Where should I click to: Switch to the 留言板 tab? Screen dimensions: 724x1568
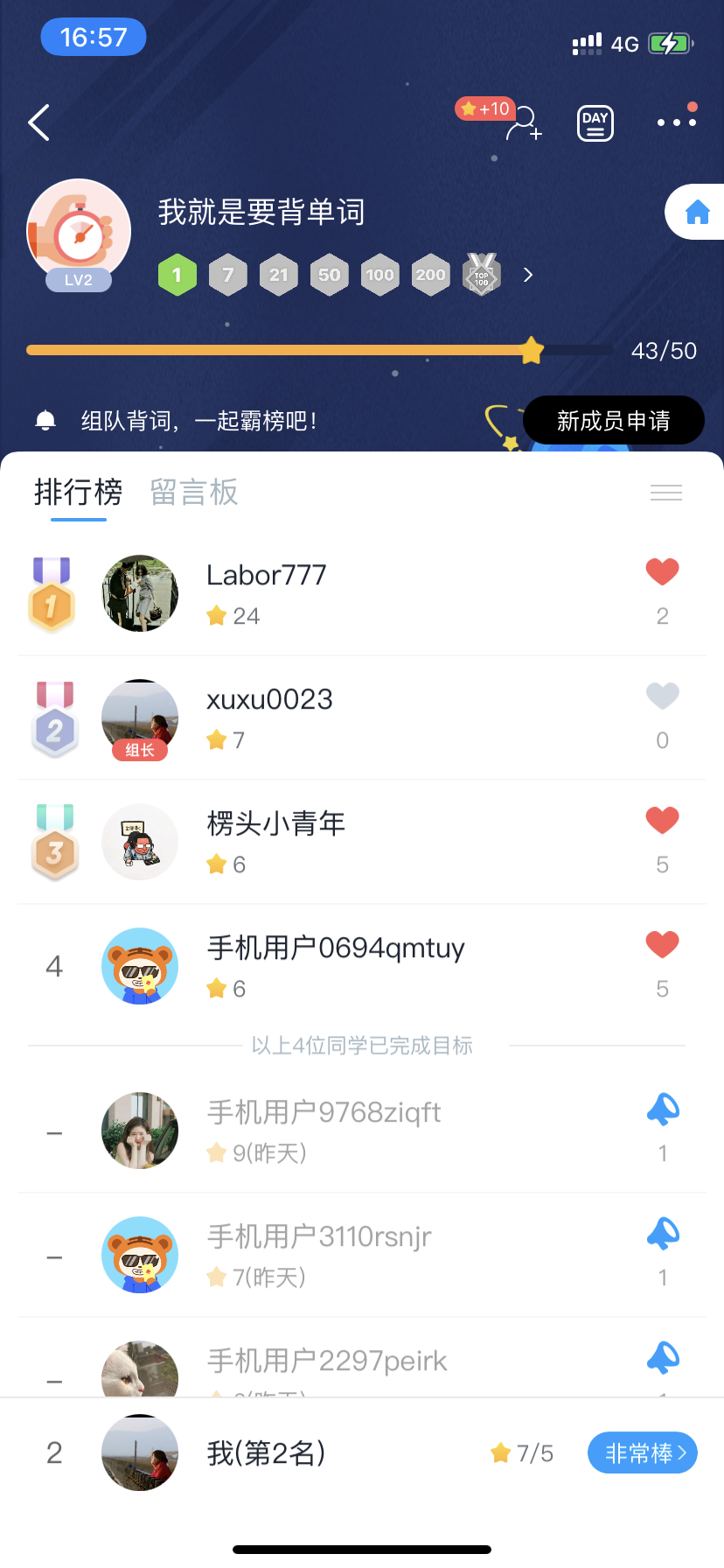coord(194,492)
